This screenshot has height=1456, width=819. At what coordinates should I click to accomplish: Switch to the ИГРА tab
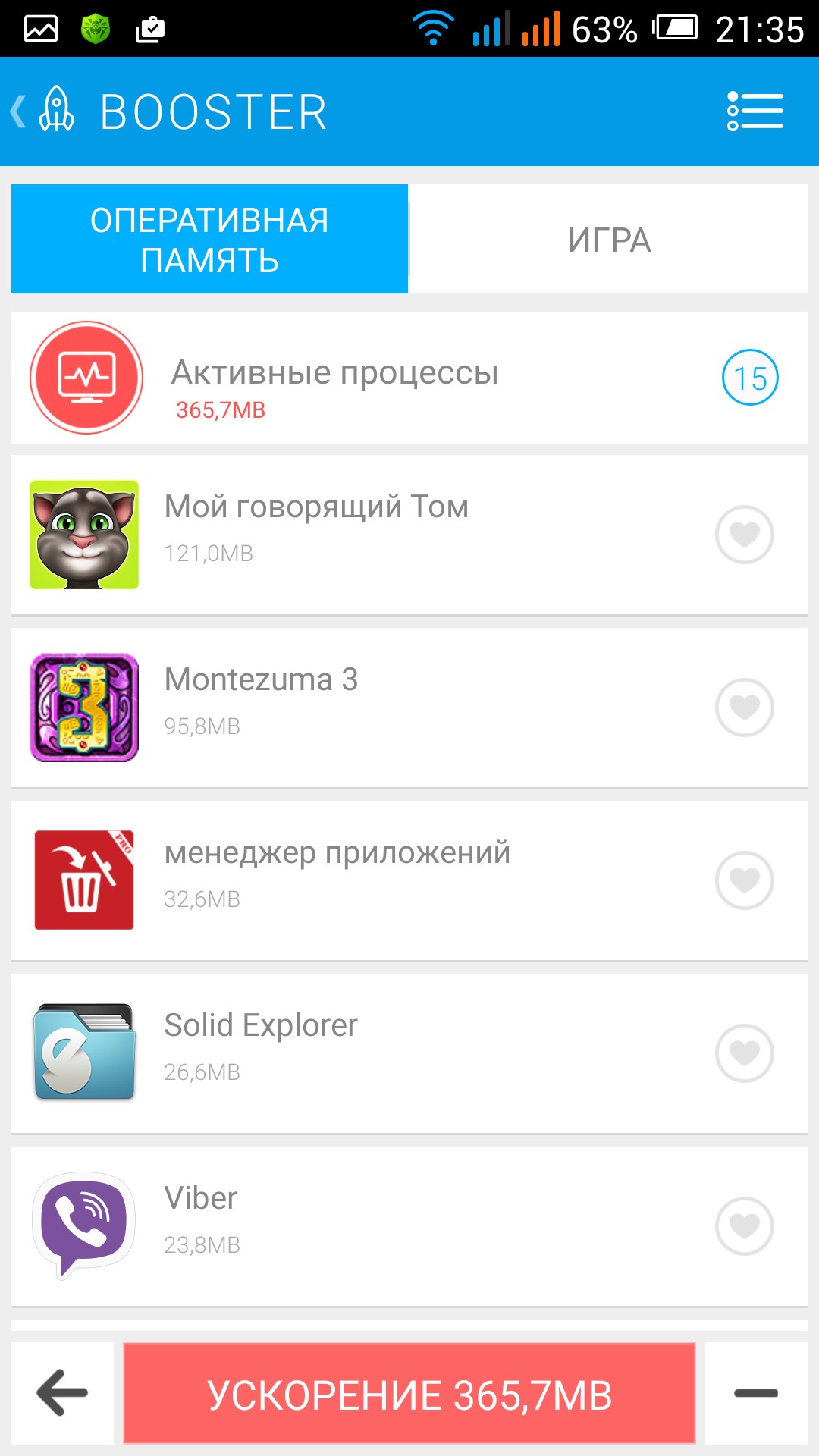(608, 240)
